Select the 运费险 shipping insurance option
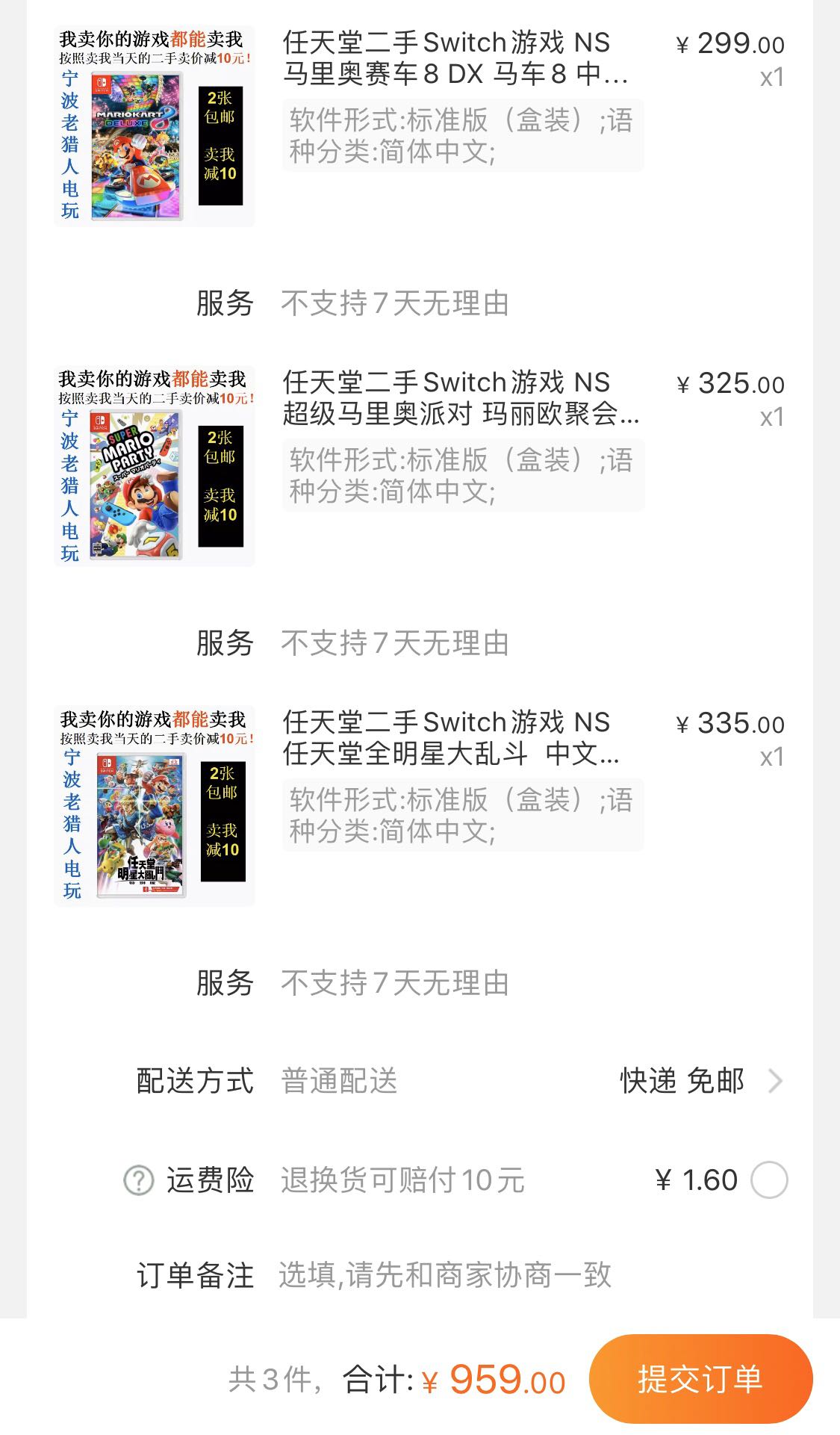 (x=768, y=1180)
